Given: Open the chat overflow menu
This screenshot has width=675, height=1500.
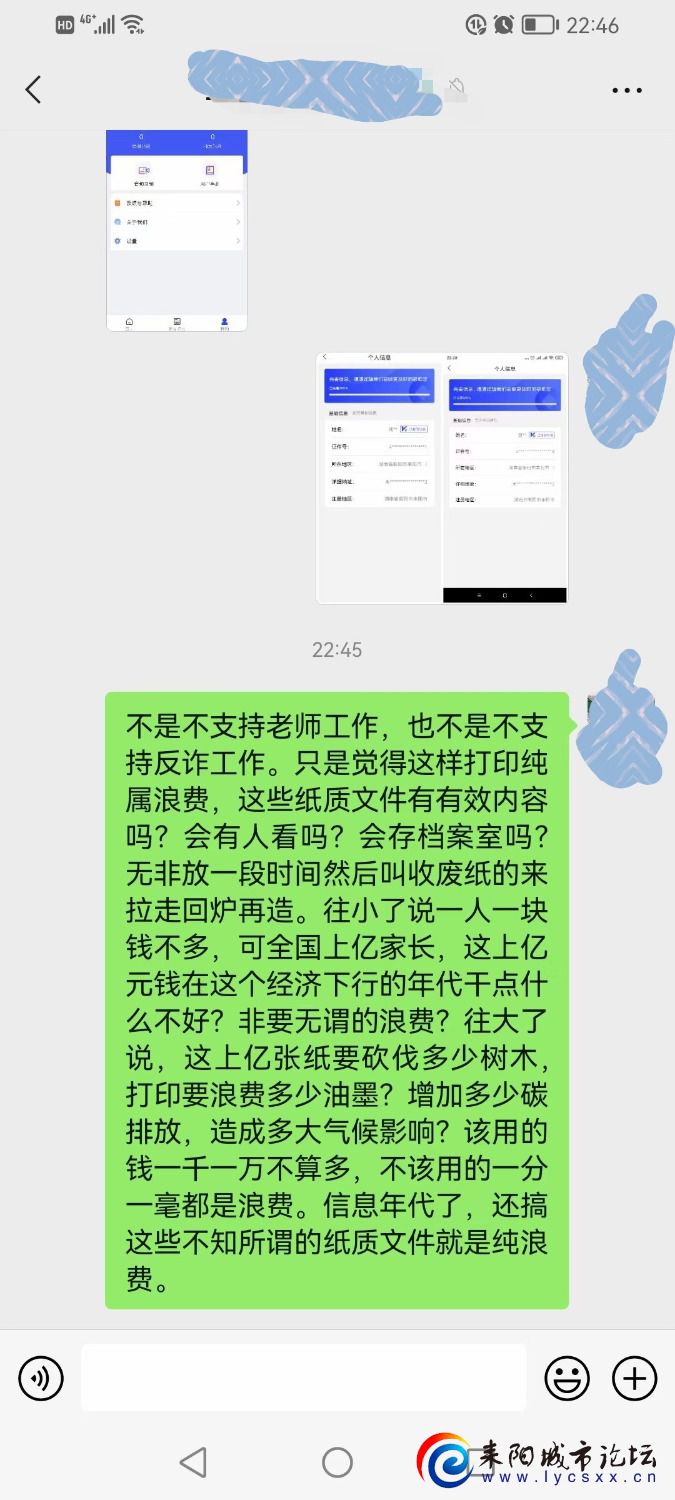Looking at the screenshot, I should point(627,90).
